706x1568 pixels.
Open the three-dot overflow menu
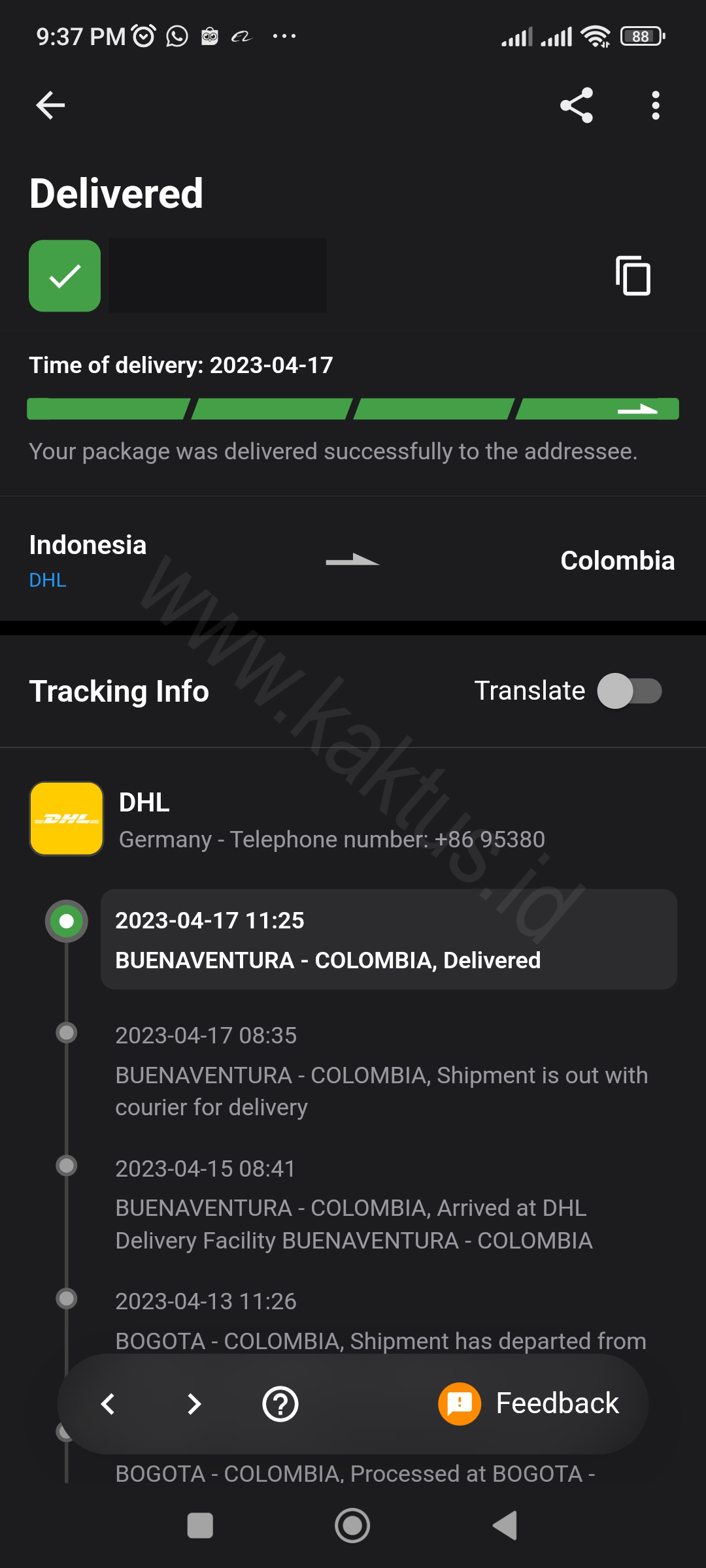[655, 105]
